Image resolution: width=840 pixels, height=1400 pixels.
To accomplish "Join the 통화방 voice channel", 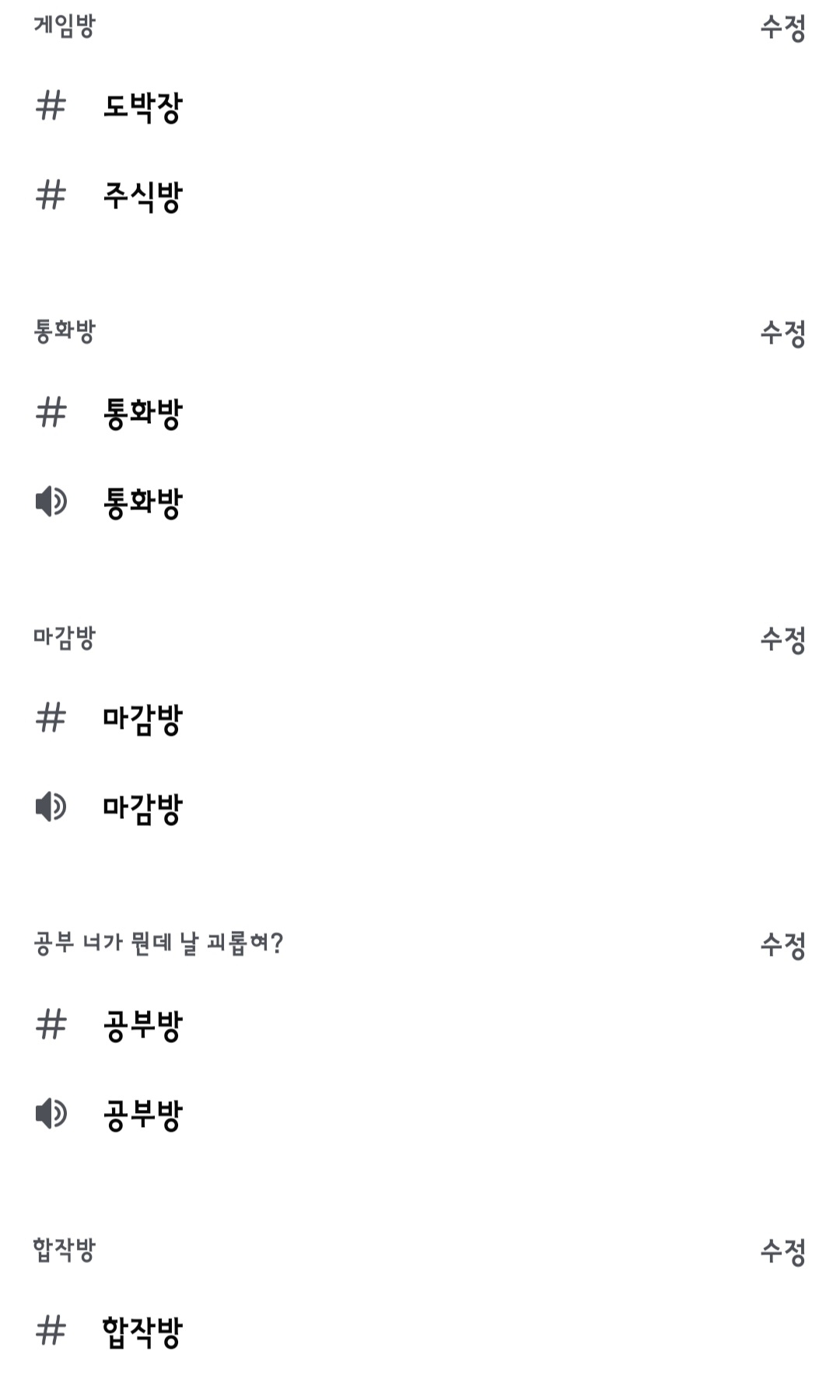I will 142,502.
